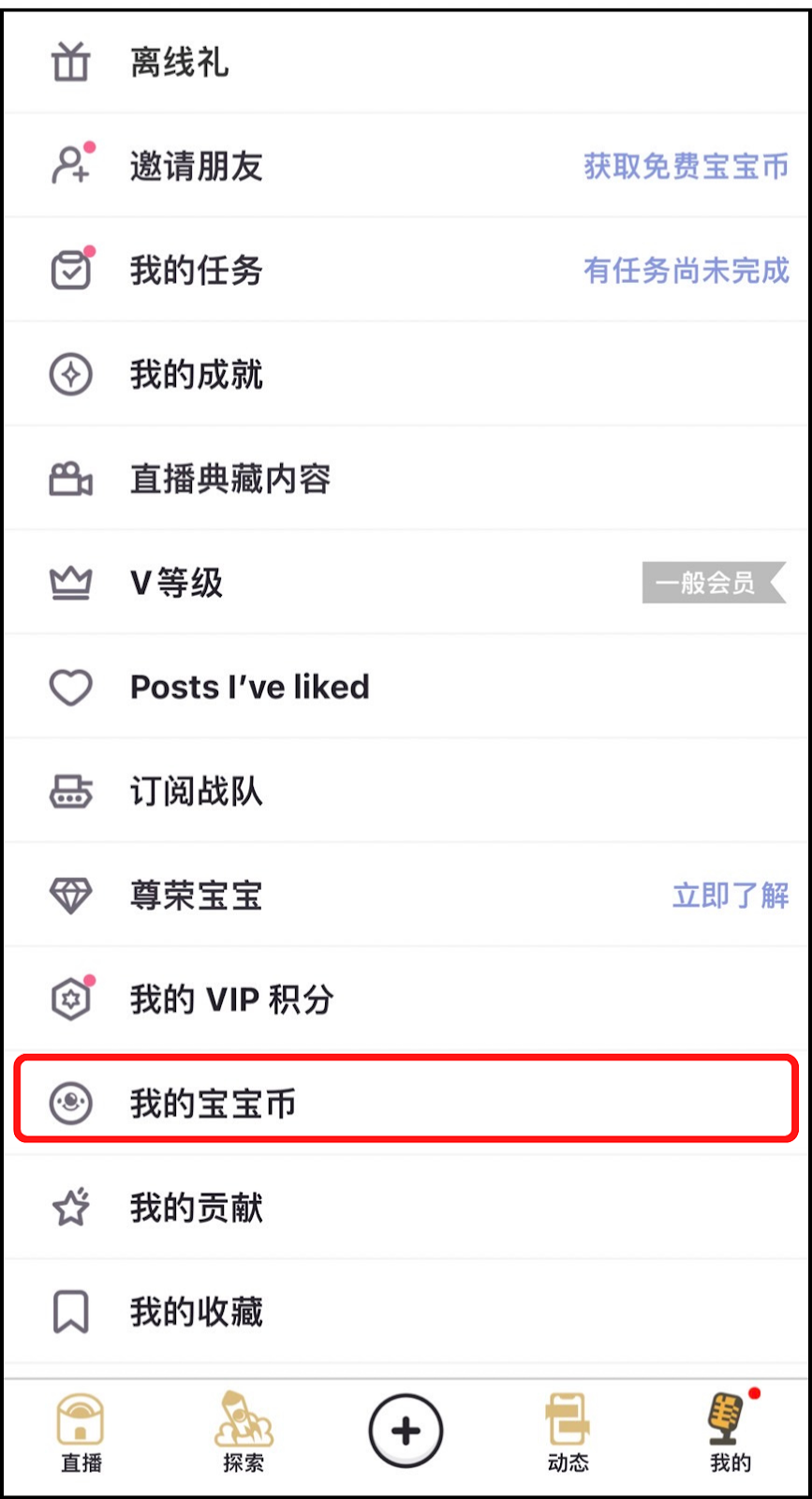The width and height of the screenshot is (812, 1499).
Task: Tap the plus create button
Action: pos(406,1431)
